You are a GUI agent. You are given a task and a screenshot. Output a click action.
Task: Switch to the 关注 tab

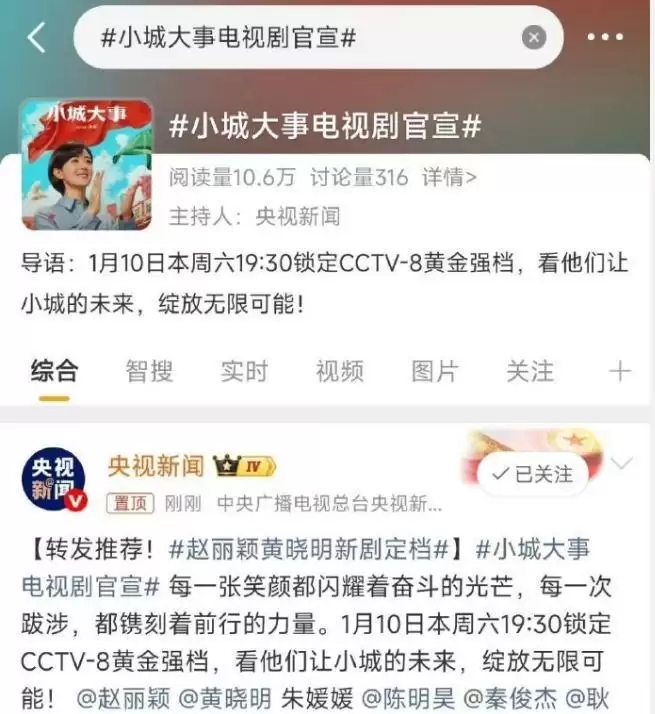coord(529,371)
